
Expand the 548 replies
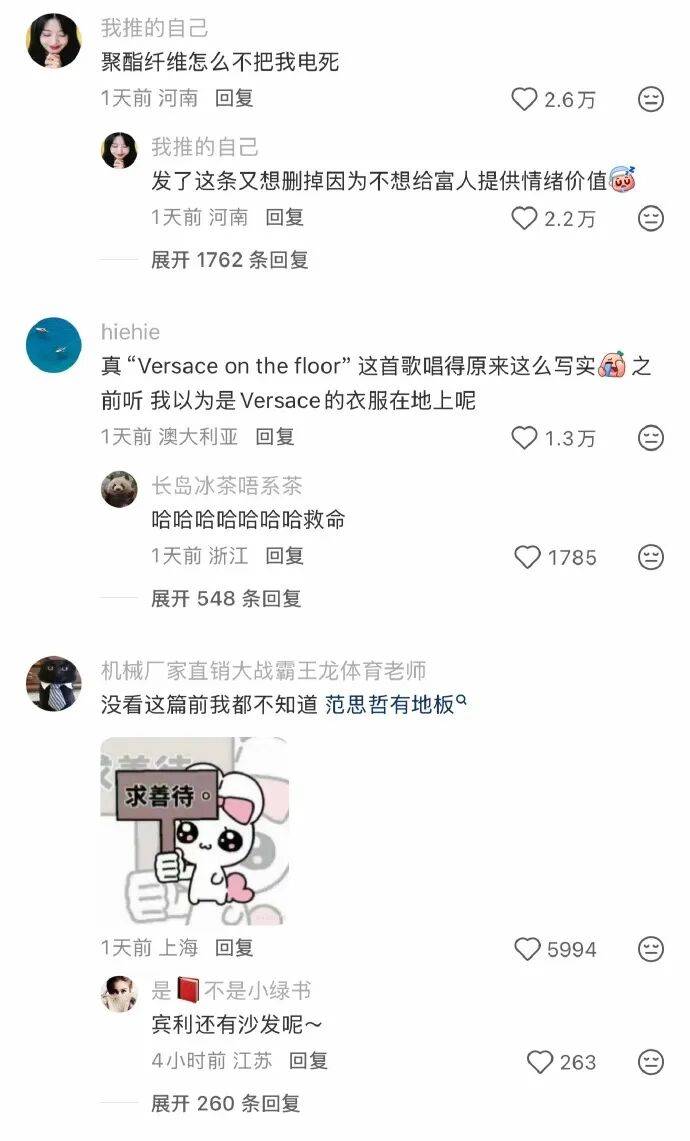tap(225, 599)
